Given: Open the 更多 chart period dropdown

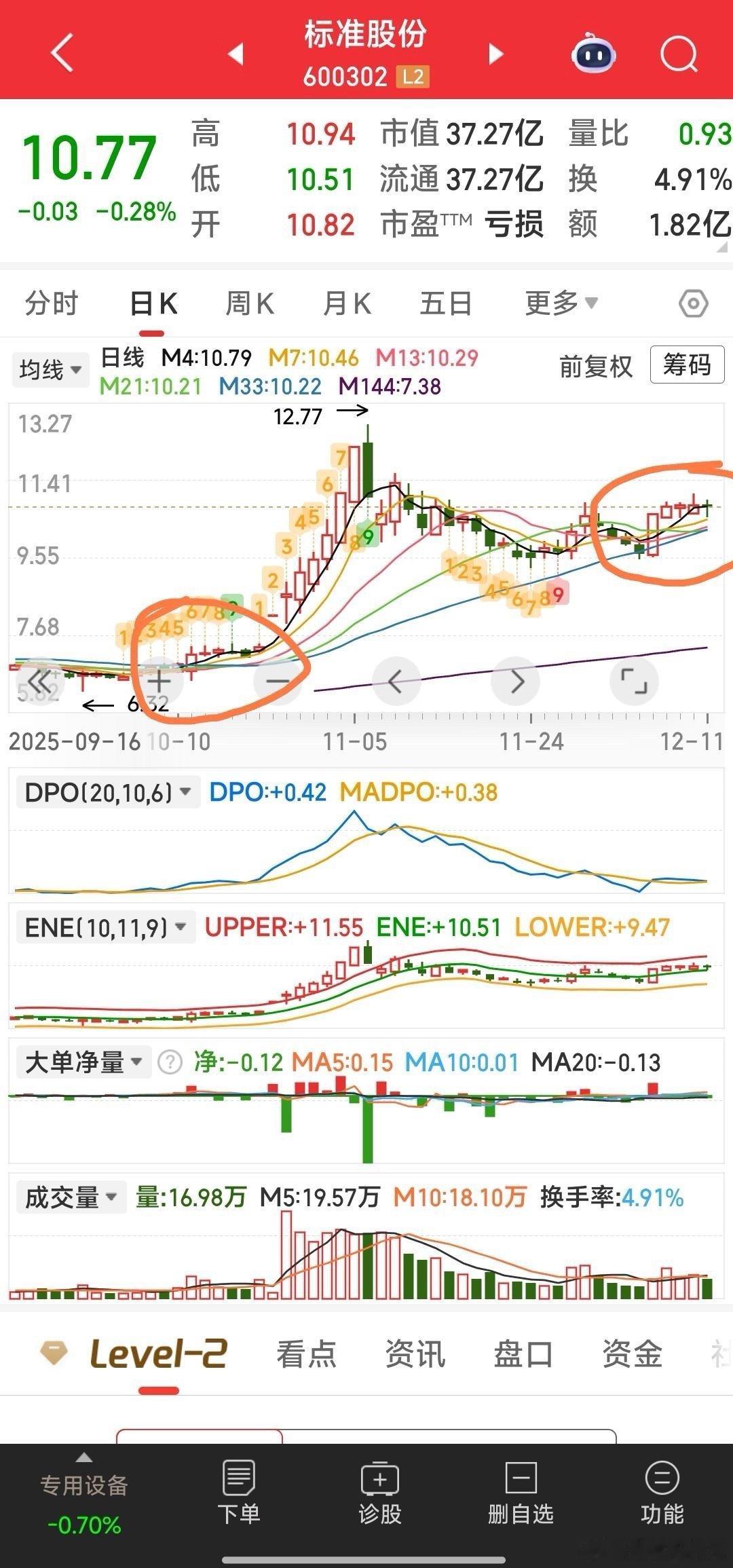Looking at the screenshot, I should coord(558,303).
